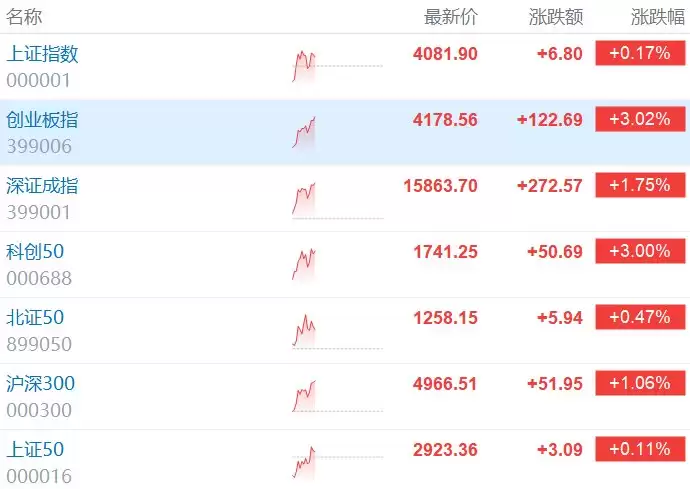
Task: Open the 上证指数 index row
Action: tap(345, 66)
